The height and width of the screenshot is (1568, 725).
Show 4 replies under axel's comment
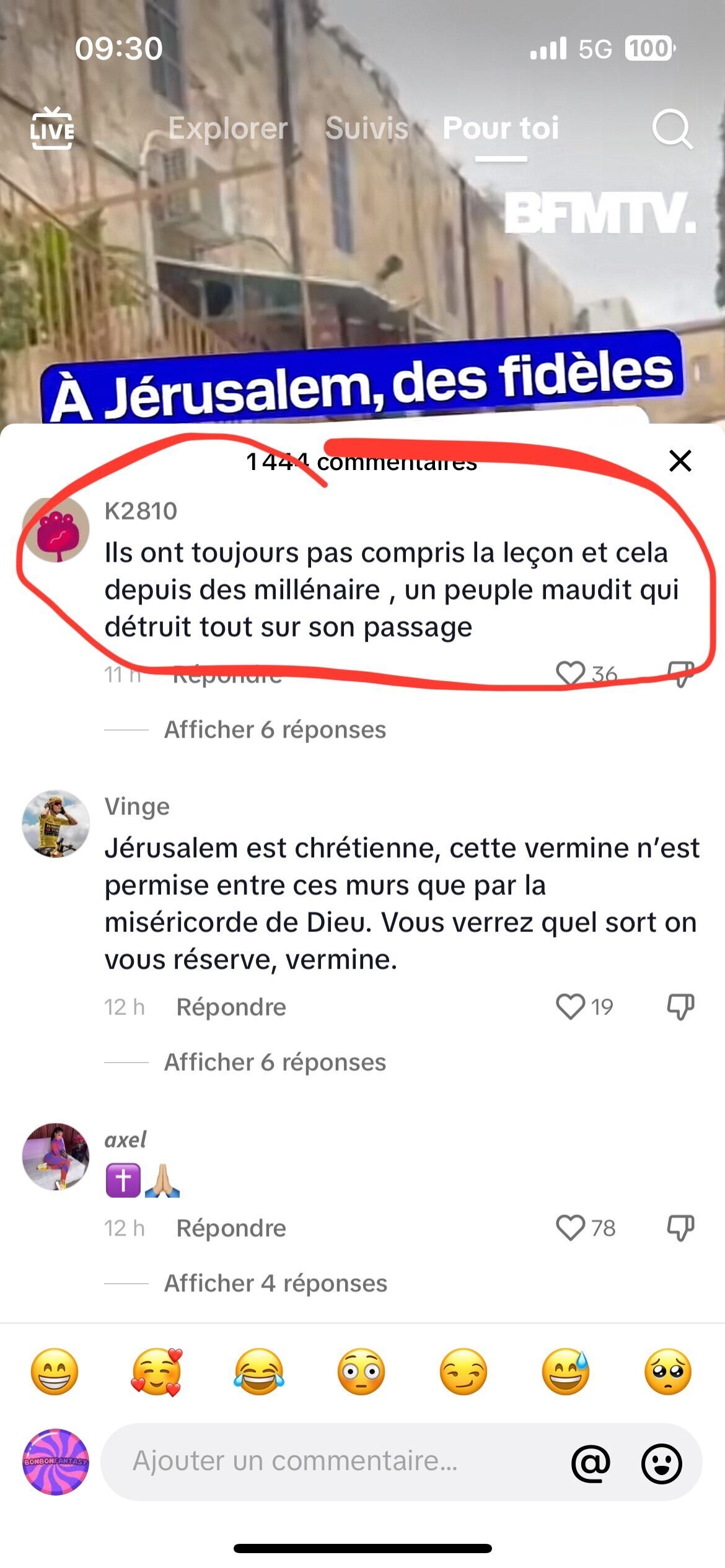[x=276, y=1283]
